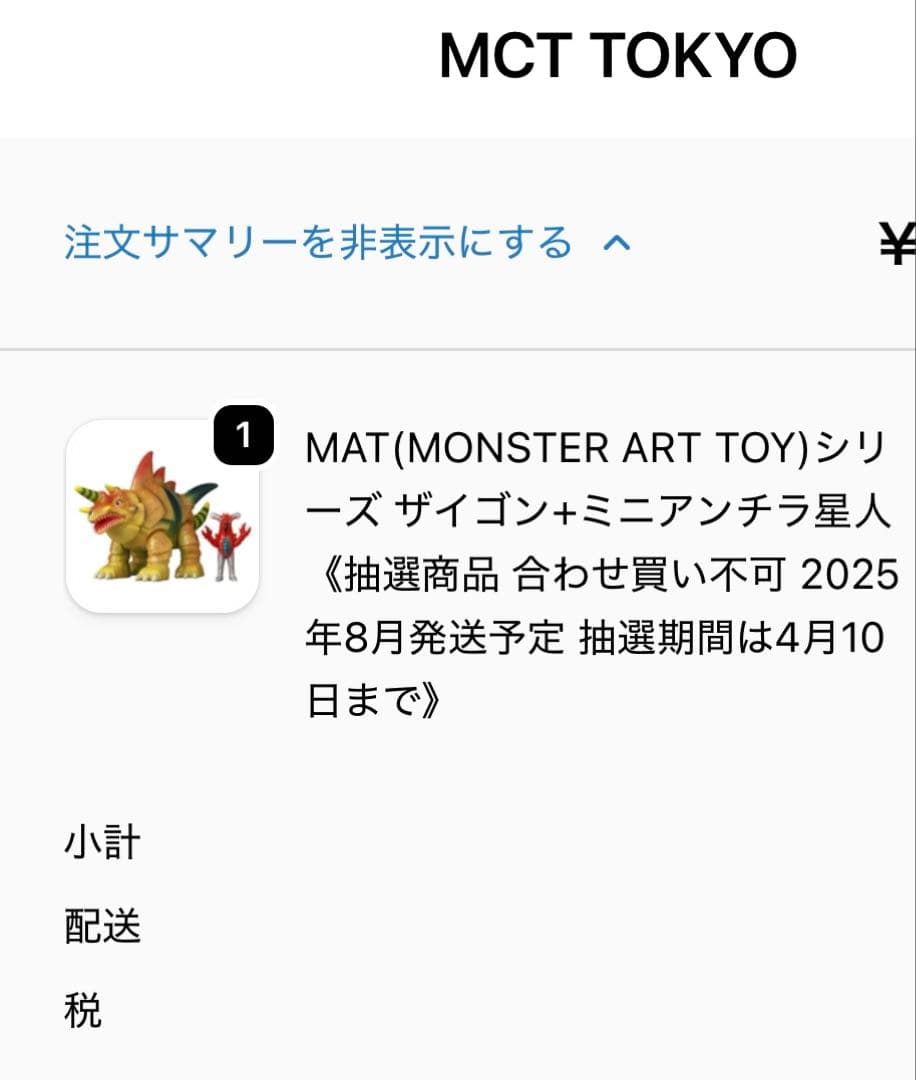Click the item count badge on the thumbnail
Viewport: 916px width, 1080px height.
click(243, 435)
